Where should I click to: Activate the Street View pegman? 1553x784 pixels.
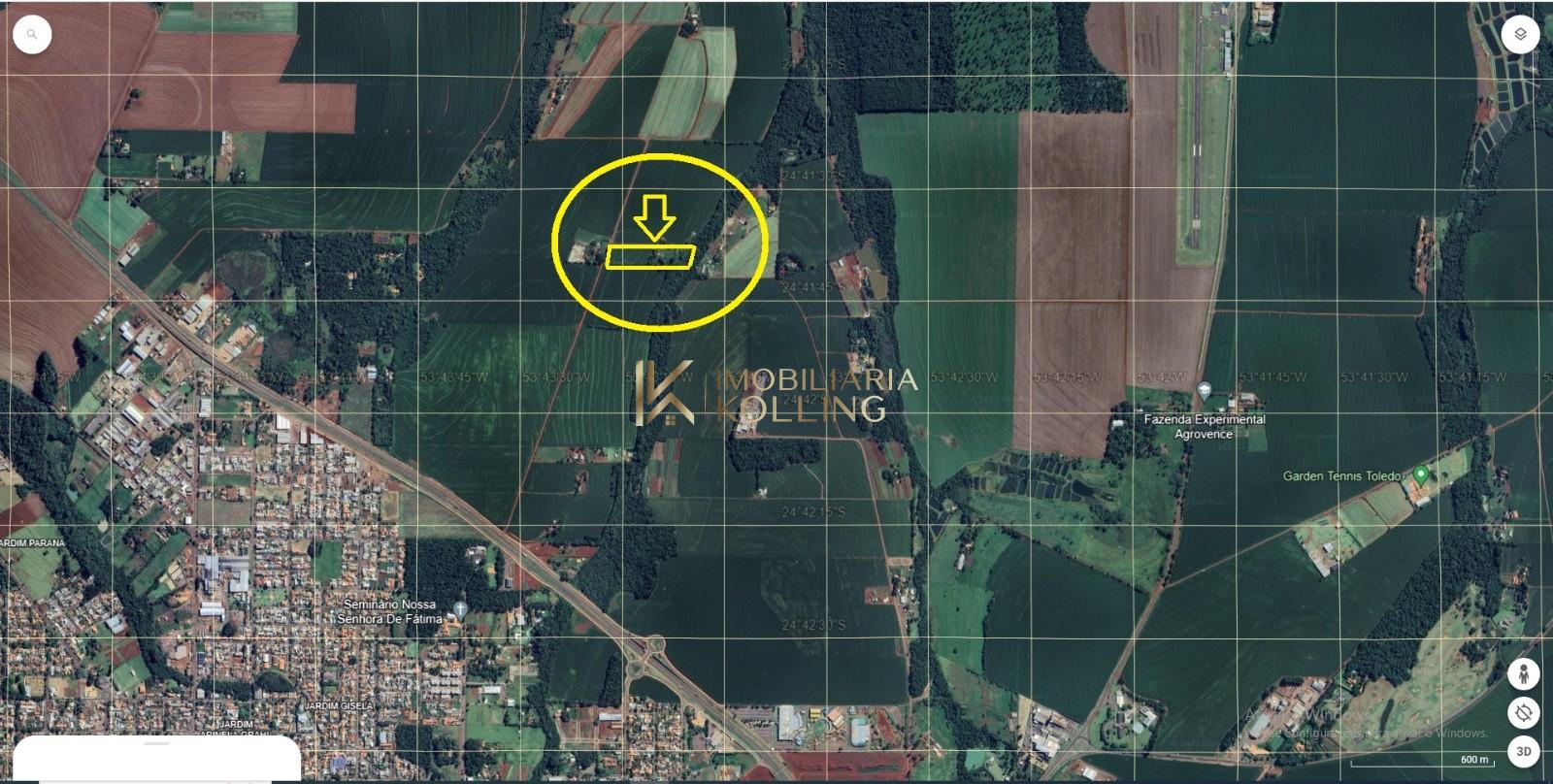(x=1524, y=672)
